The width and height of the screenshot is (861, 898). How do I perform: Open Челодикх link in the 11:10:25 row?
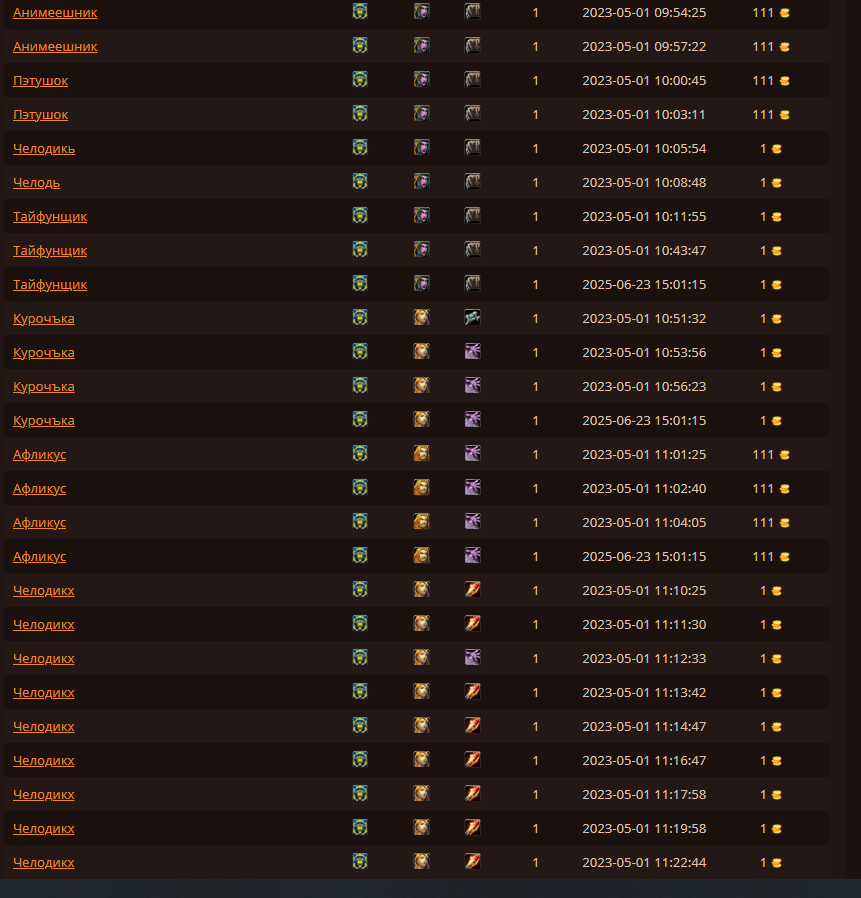[44, 591]
